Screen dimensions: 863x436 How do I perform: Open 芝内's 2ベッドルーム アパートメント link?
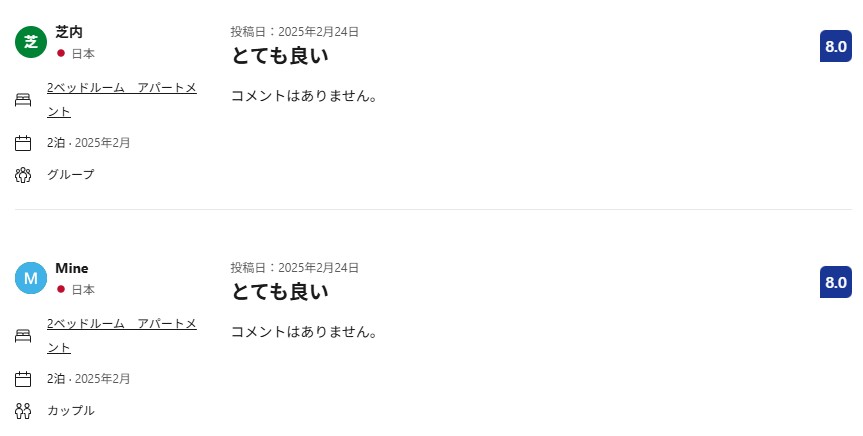tap(121, 88)
